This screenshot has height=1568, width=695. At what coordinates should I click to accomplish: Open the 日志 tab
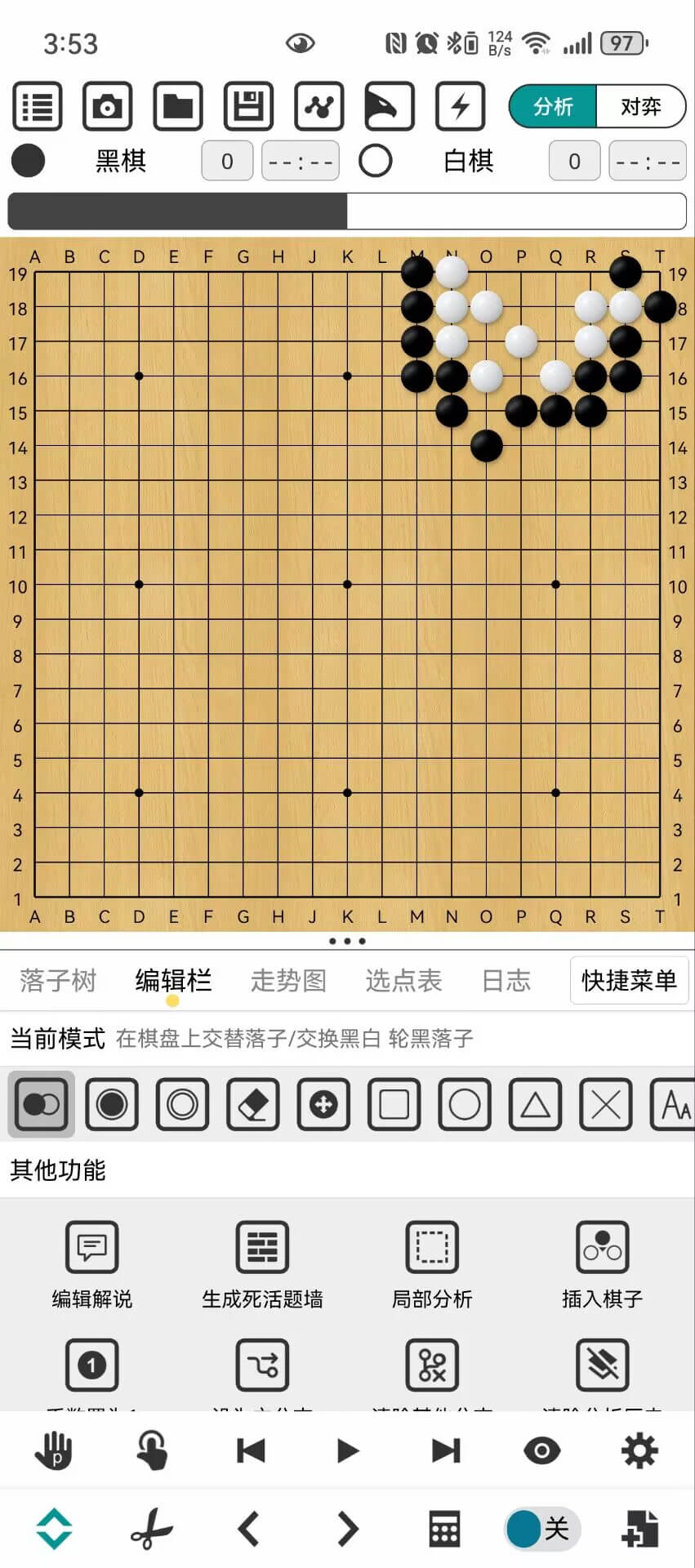point(506,980)
